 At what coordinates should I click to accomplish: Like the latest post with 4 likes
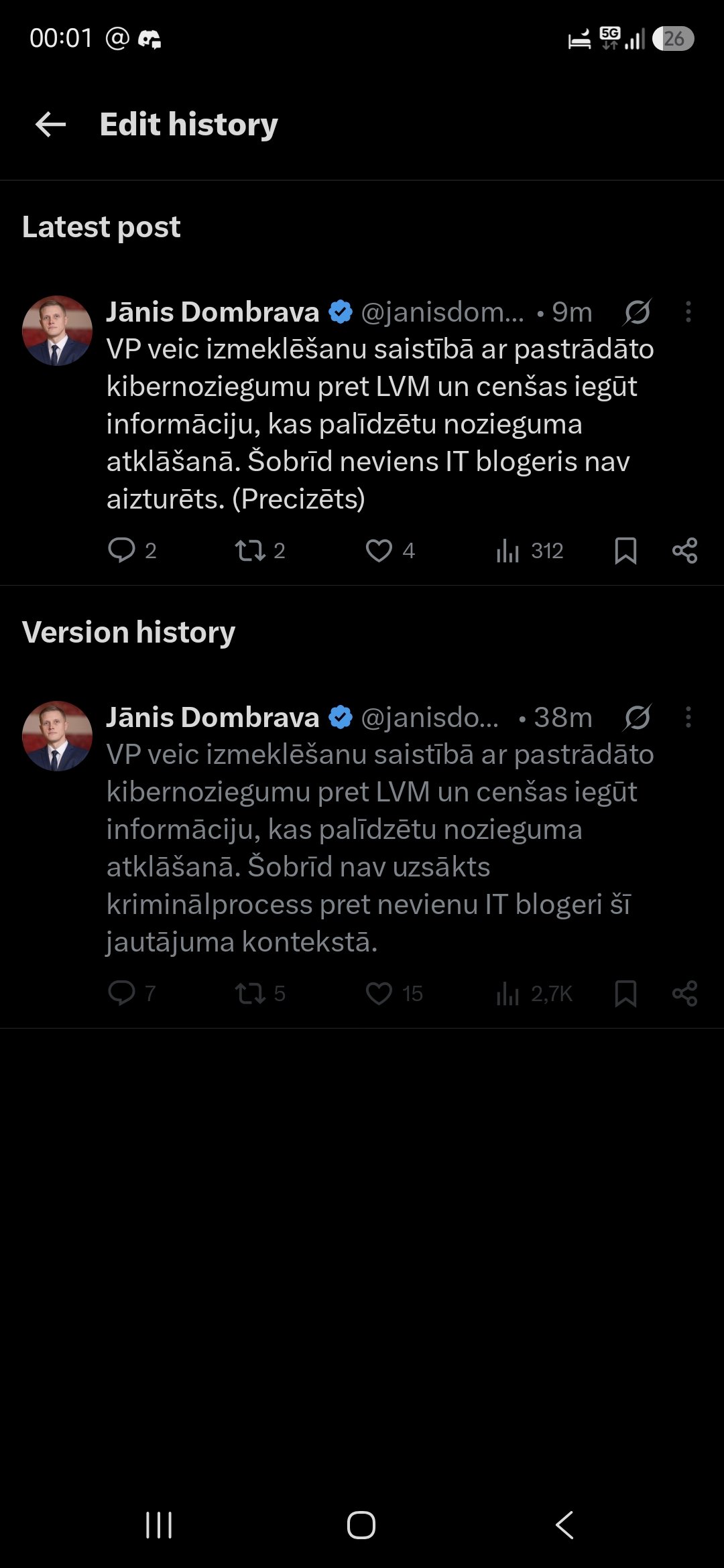[390, 551]
